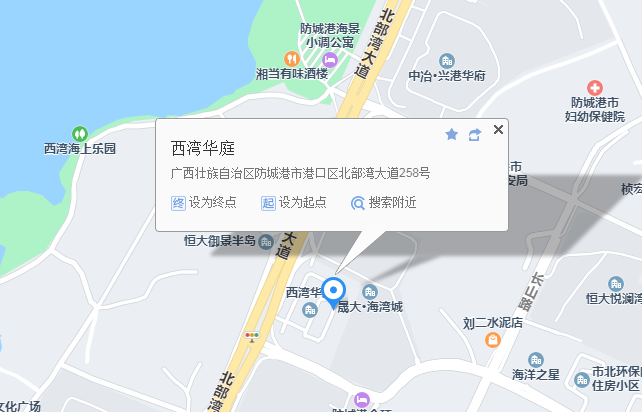This screenshot has width=642, height=412.
Task: Select 设为起点 to set start point
Action: click(294, 202)
